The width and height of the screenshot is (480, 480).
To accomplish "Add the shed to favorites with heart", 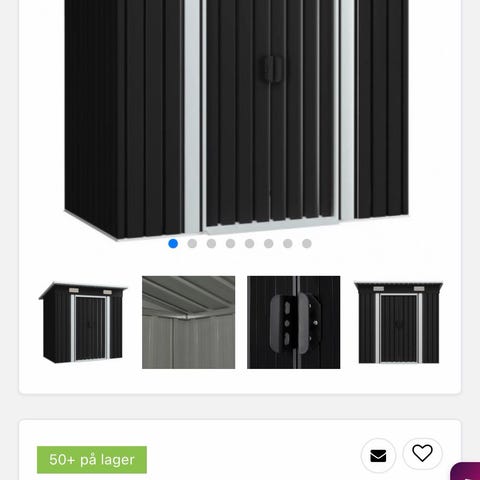I will [422, 454].
